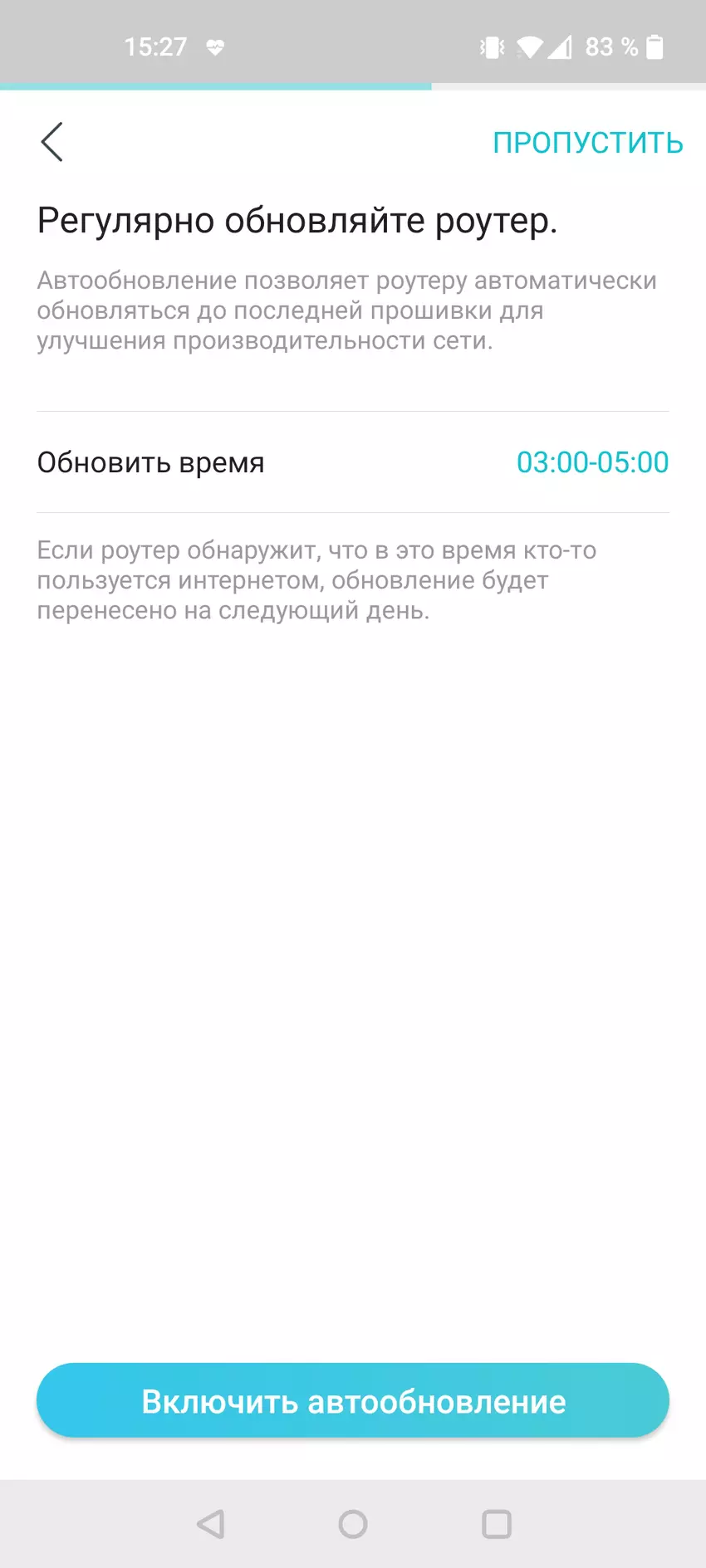Open the Обновить время 03:00-05:00 setting
706x1568 pixels.
353,462
